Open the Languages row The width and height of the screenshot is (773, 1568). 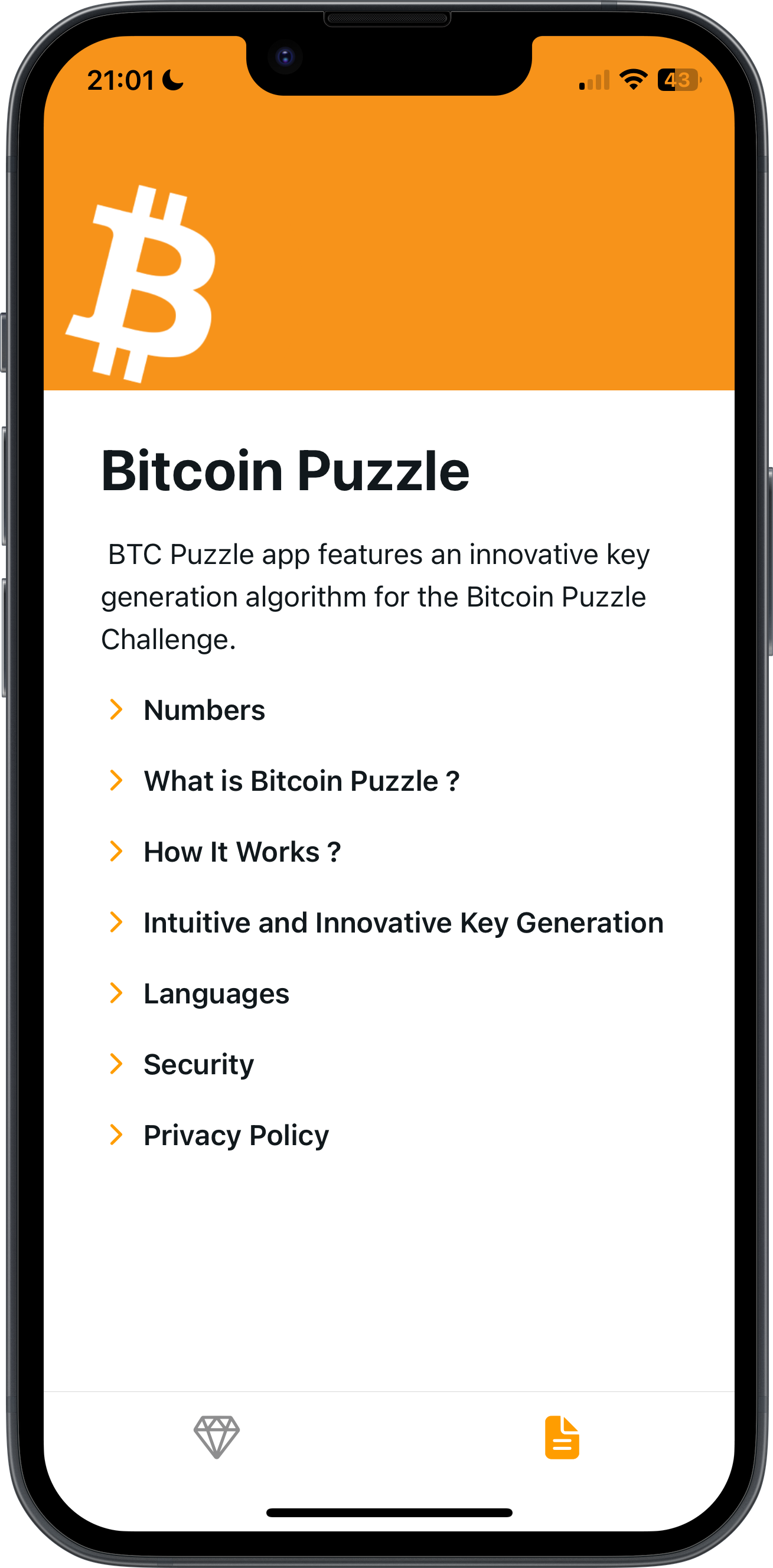click(389, 993)
